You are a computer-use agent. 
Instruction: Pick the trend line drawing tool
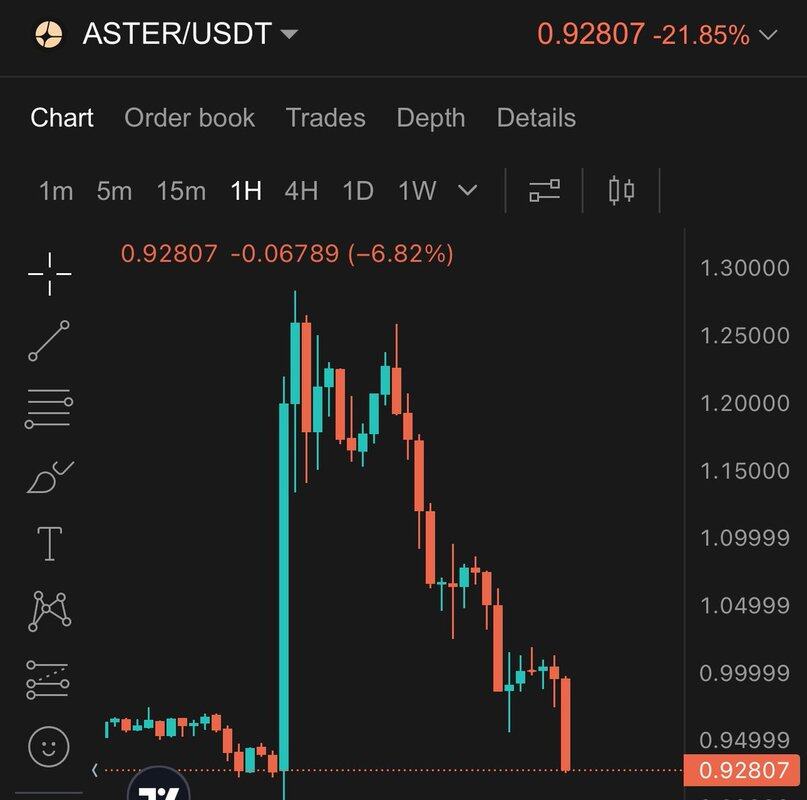point(49,341)
